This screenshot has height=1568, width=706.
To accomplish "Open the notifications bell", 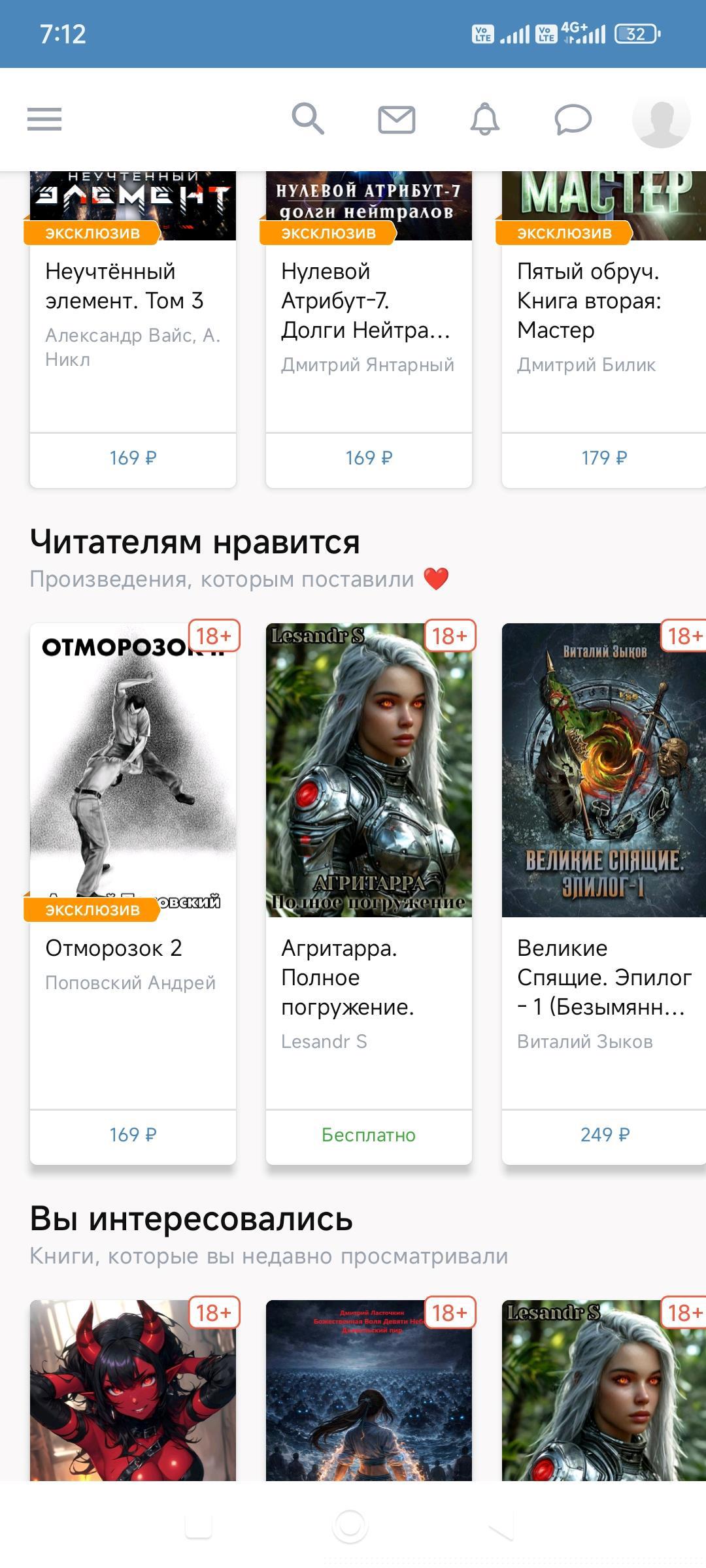I will tap(485, 120).
